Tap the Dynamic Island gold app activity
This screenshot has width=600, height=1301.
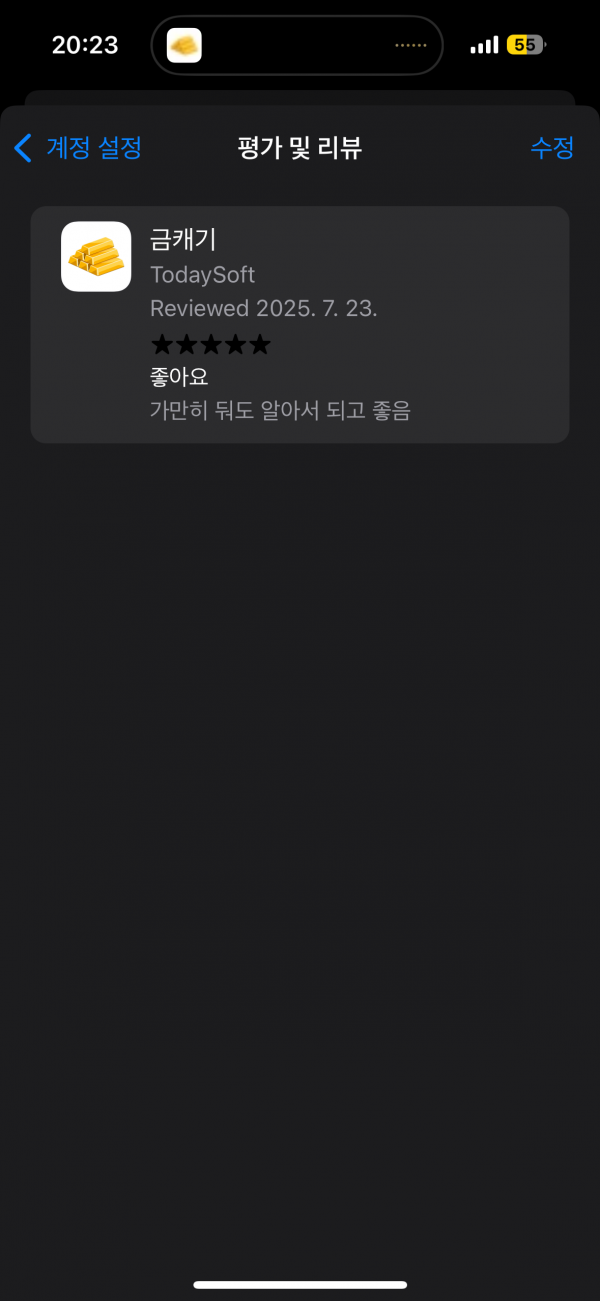(x=297, y=45)
